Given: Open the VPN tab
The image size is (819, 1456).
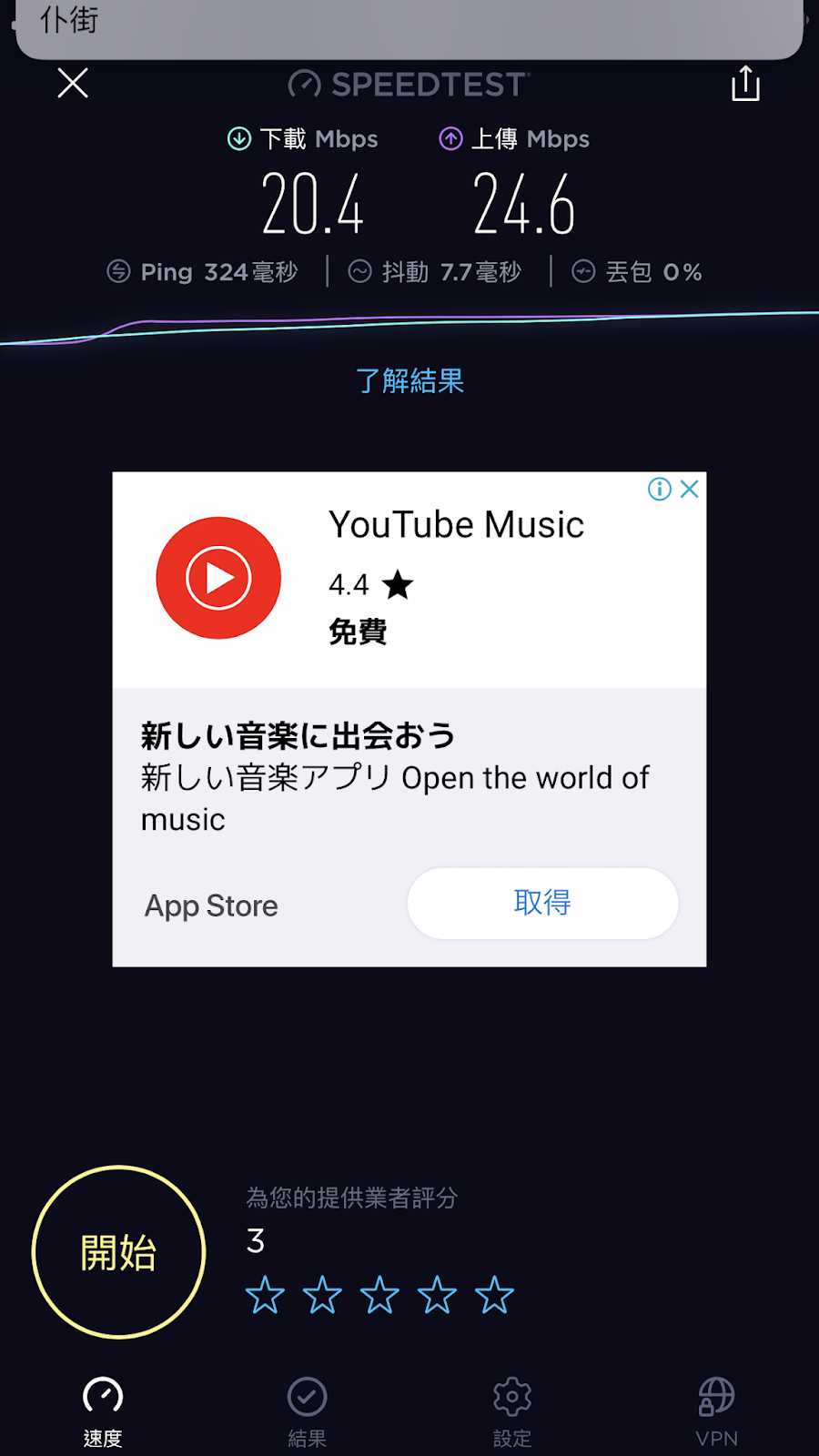Looking at the screenshot, I should (x=716, y=1410).
